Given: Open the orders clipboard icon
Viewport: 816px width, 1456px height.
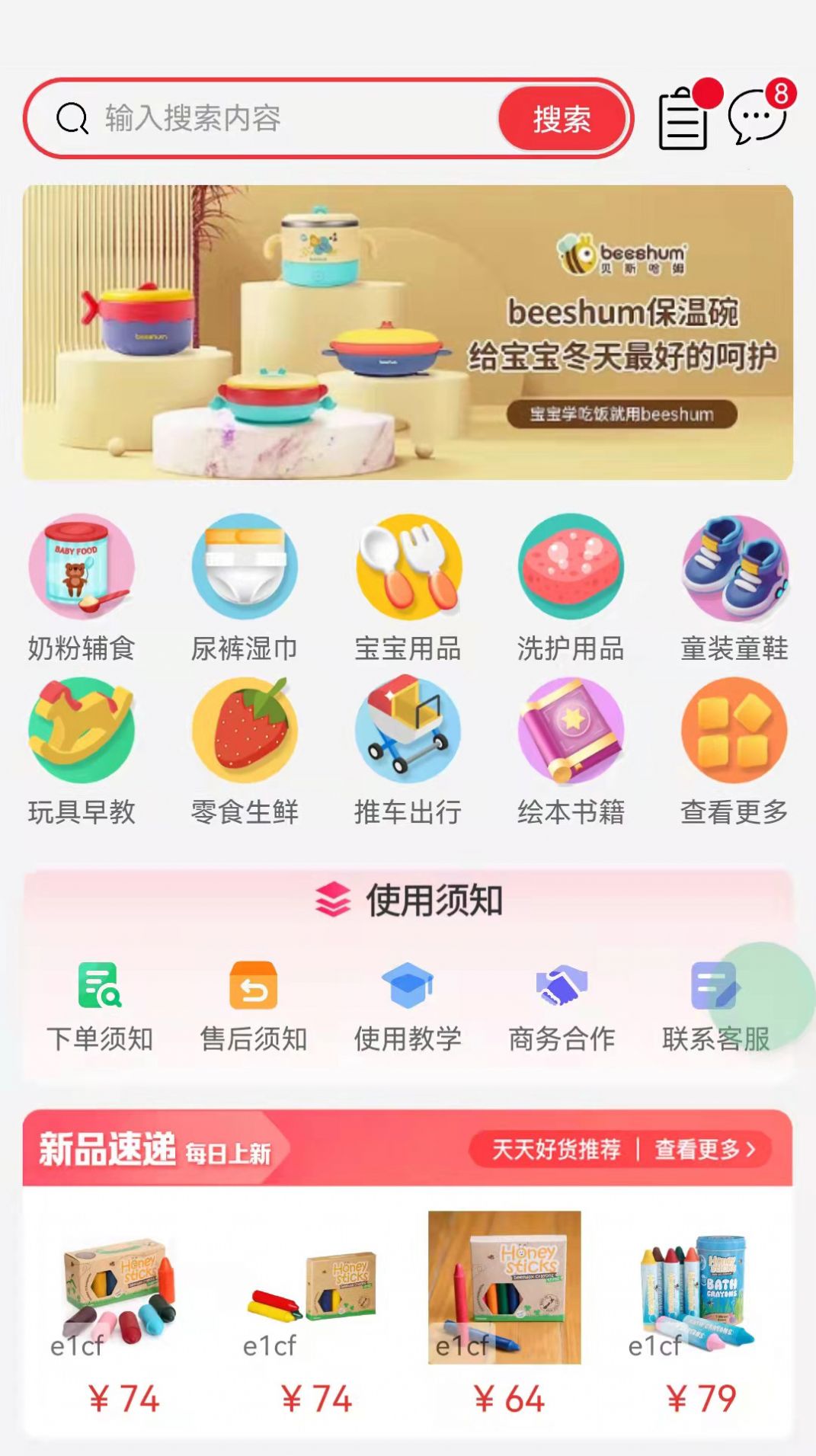Looking at the screenshot, I should tap(683, 119).
